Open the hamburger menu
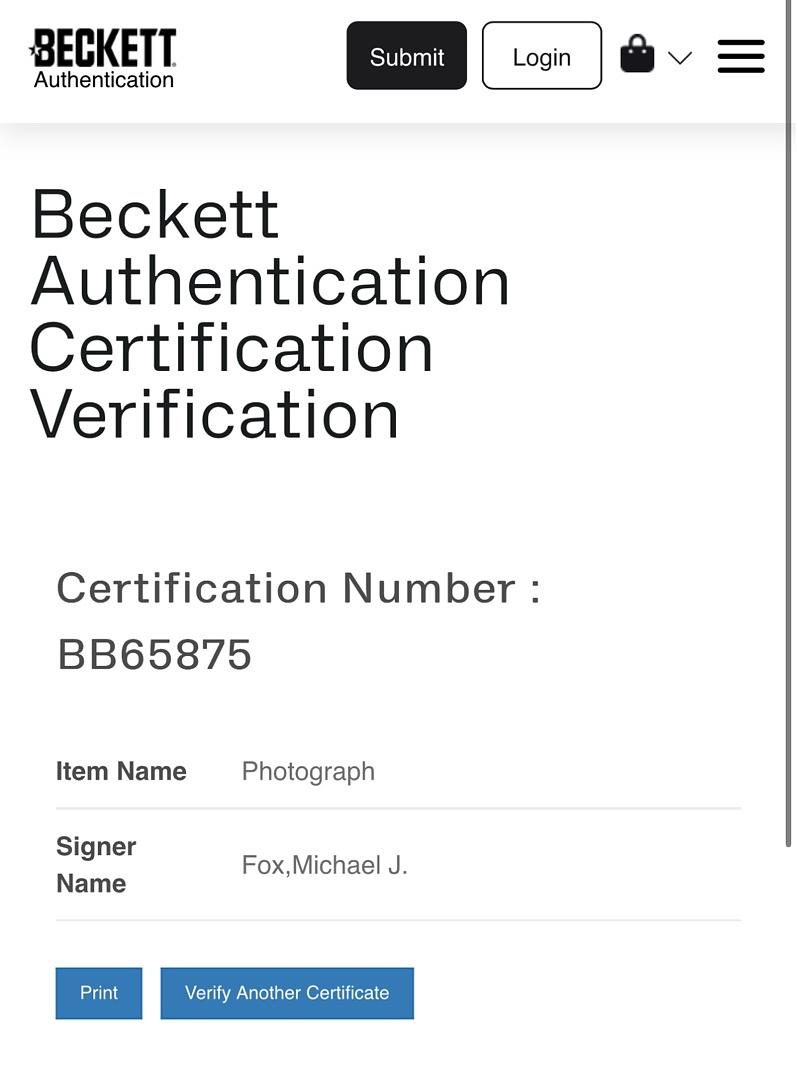797x1080 pixels. (741, 56)
